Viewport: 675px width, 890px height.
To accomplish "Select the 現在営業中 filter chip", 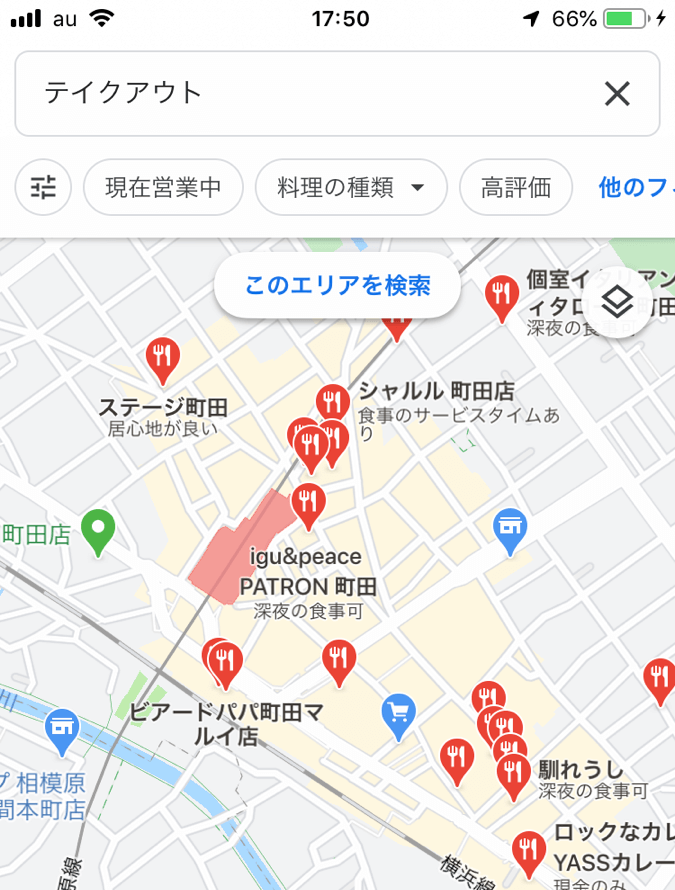I will 163,187.
